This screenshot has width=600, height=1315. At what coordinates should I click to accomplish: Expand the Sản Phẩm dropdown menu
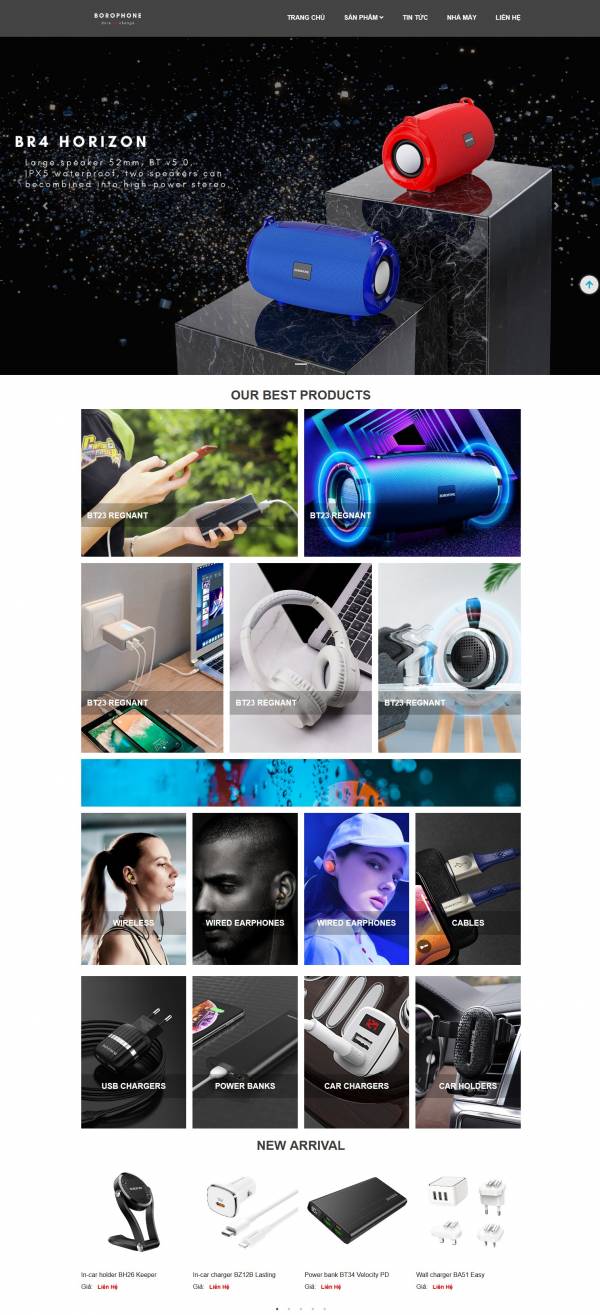point(363,18)
